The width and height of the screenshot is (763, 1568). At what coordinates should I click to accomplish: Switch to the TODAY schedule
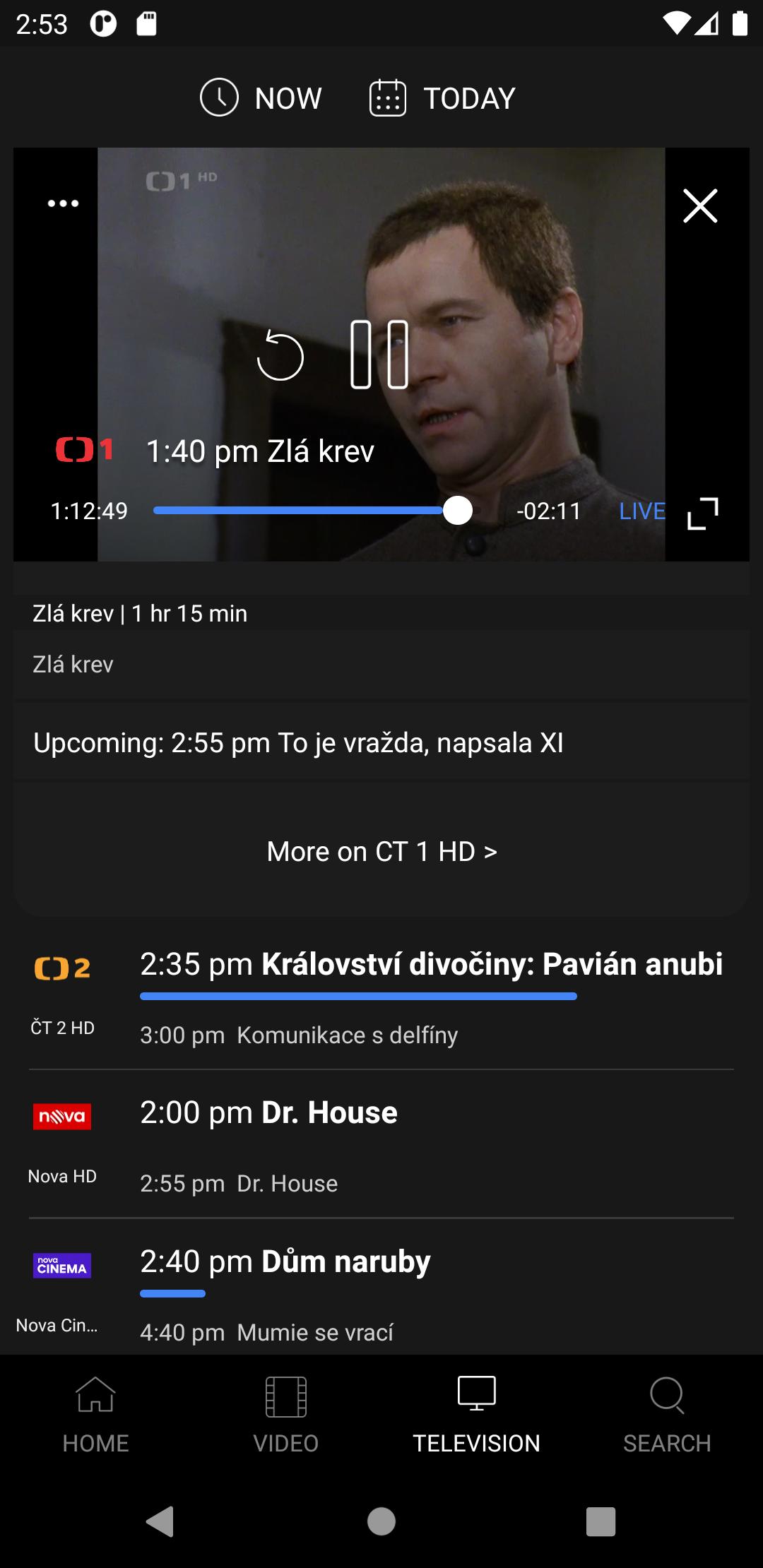coord(443,97)
